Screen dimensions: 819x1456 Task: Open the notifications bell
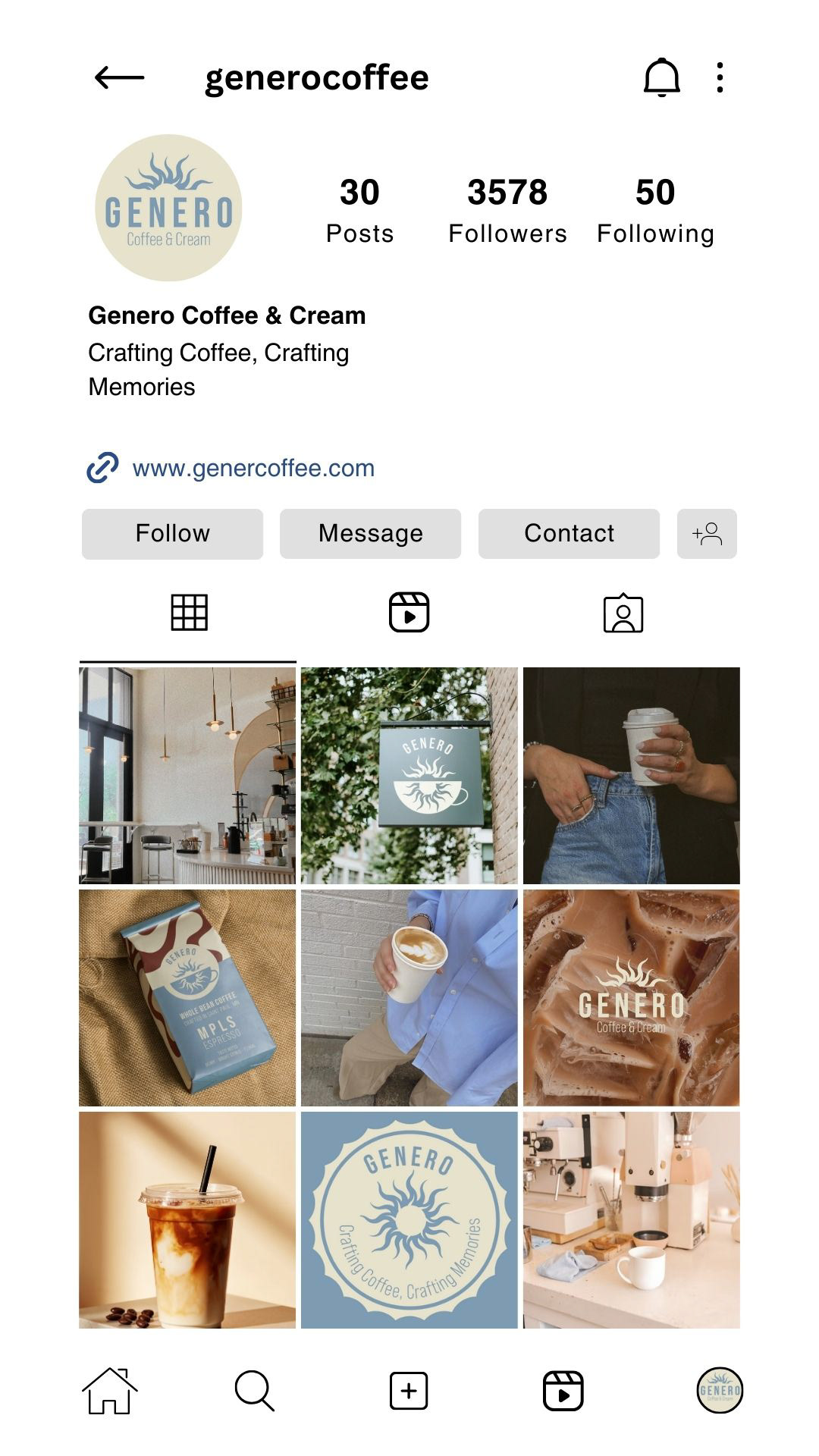tap(661, 77)
